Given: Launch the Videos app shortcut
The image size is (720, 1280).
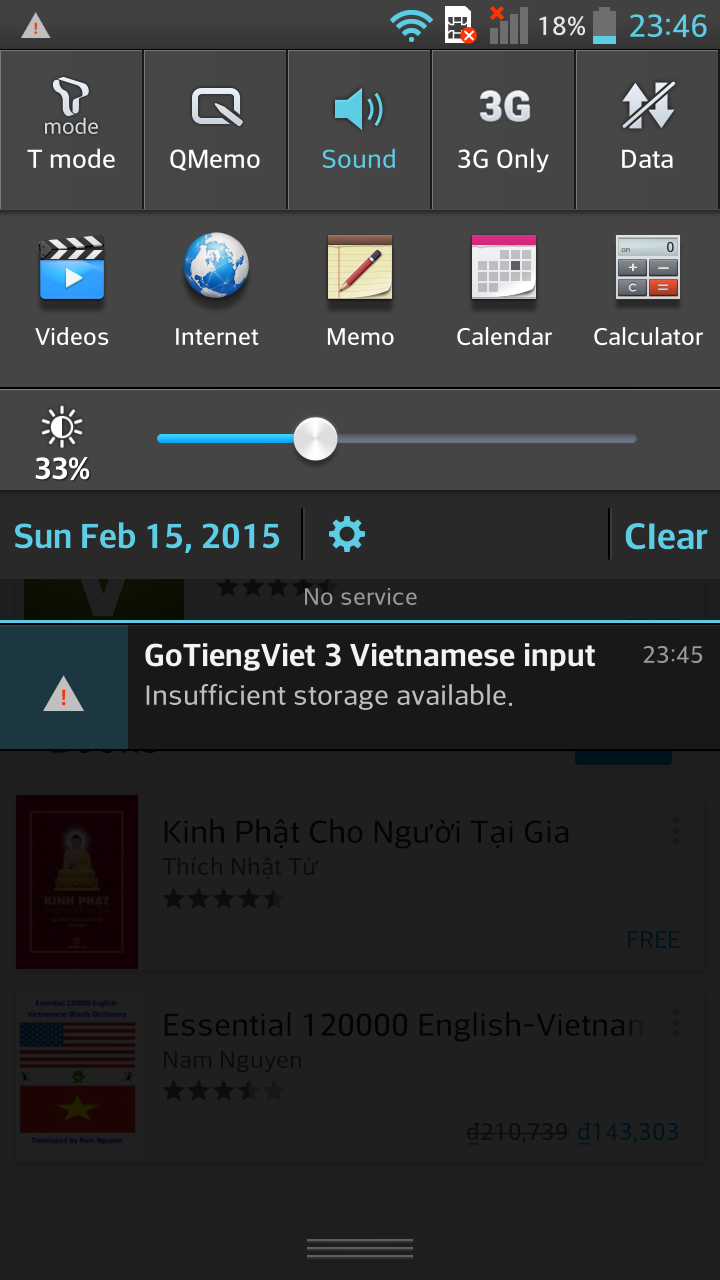Looking at the screenshot, I should click(x=72, y=291).
